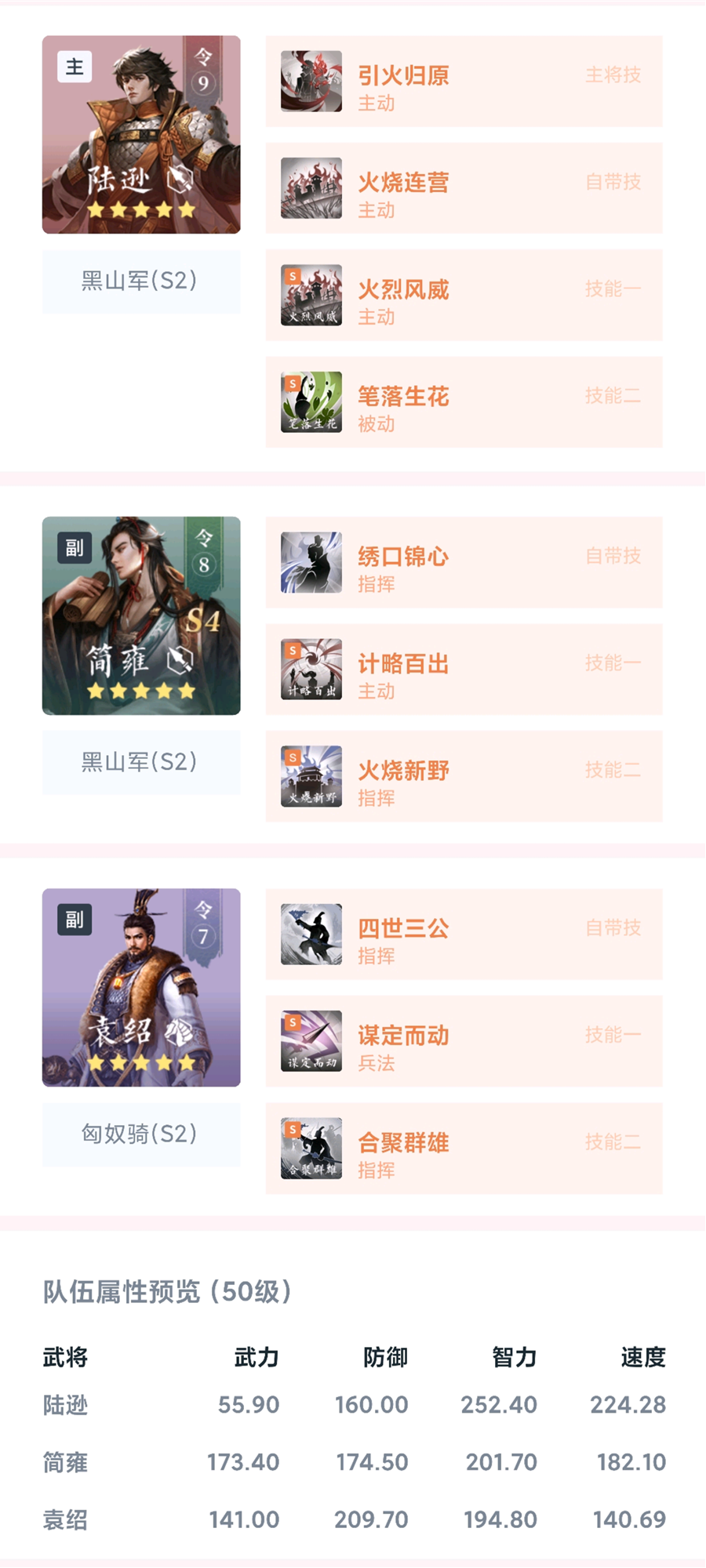Open the 计略百出 skill row
Screen dimensions: 706x1568
tap(464, 670)
